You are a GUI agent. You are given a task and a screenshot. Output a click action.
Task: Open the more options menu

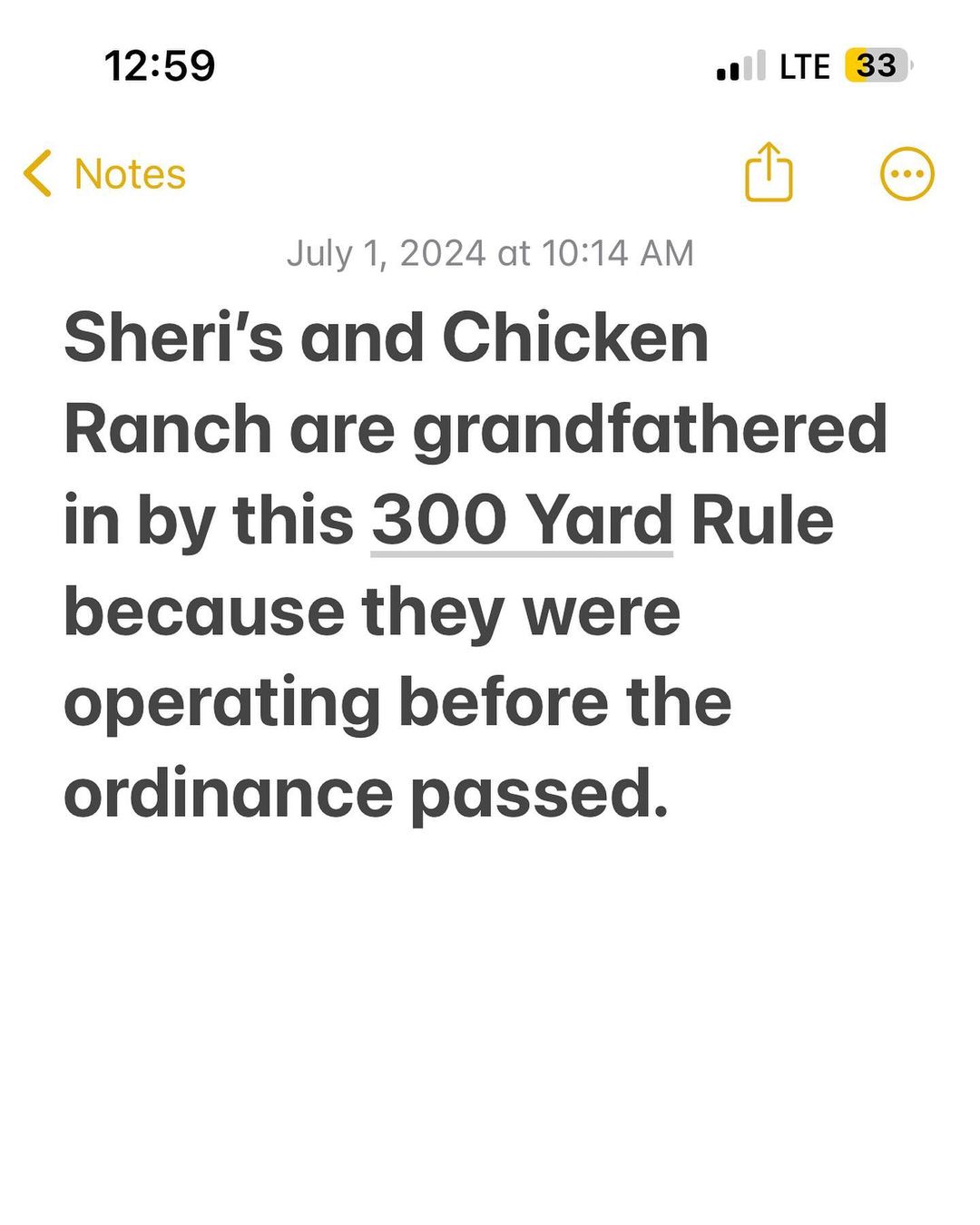pos(906,173)
